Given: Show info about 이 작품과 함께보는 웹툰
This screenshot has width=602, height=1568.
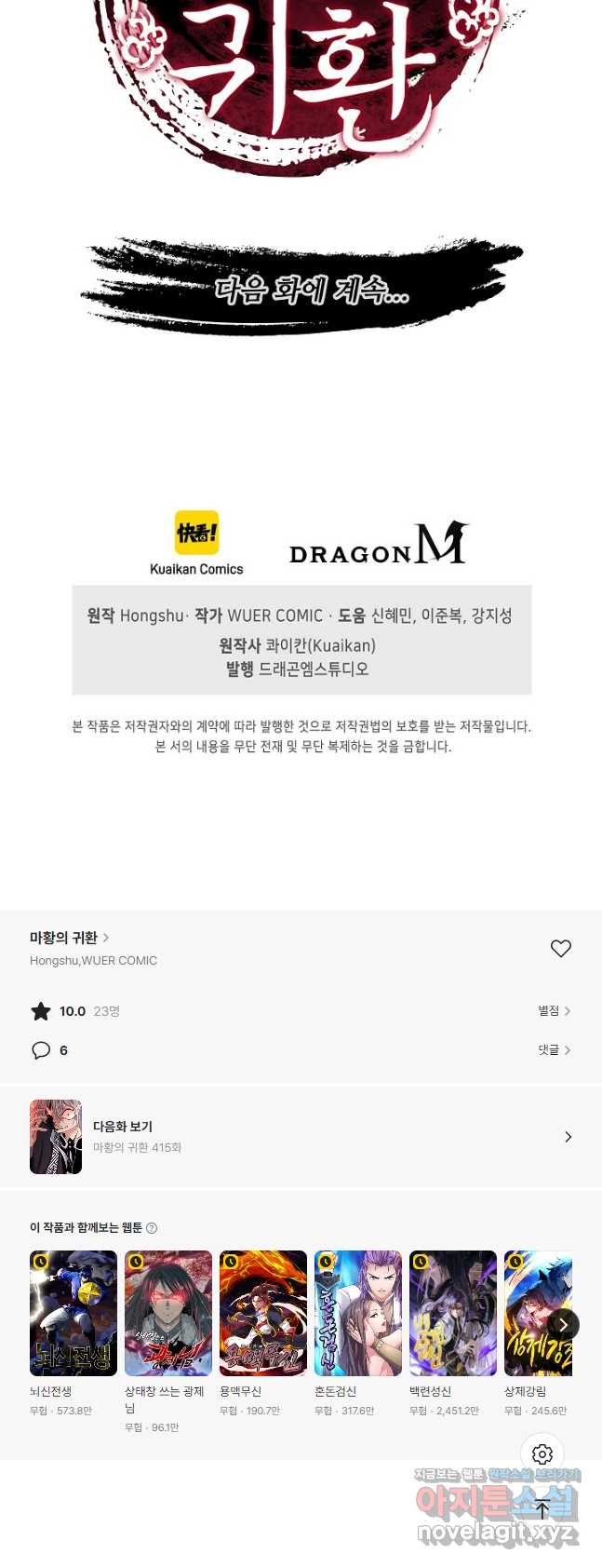Looking at the screenshot, I should coord(152,1228).
